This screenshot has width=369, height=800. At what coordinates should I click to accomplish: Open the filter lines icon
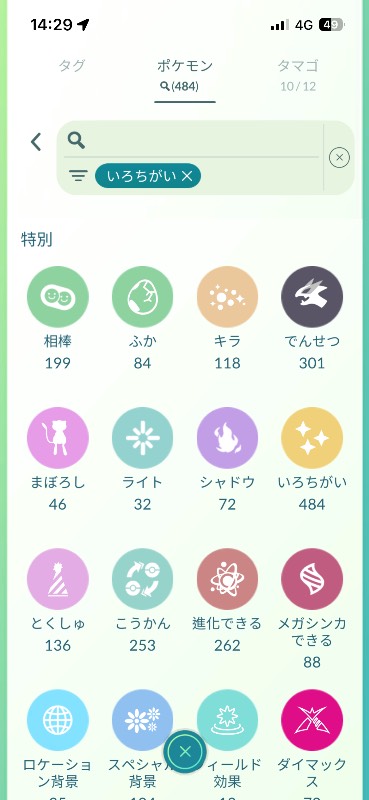[x=78, y=176]
